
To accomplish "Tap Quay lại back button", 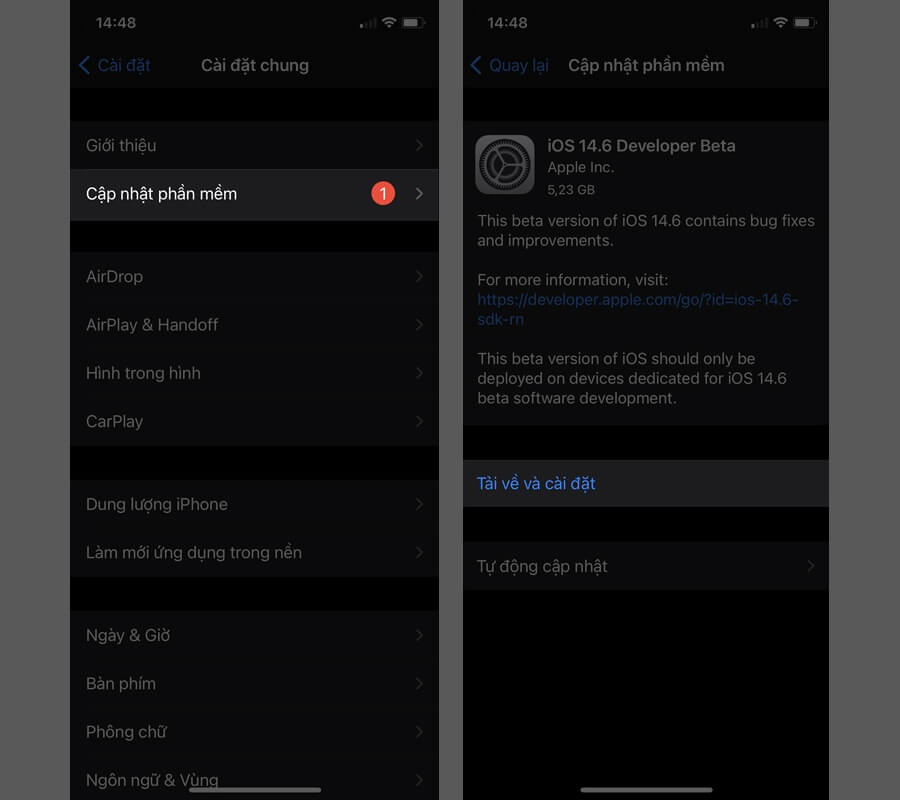I will (509, 65).
